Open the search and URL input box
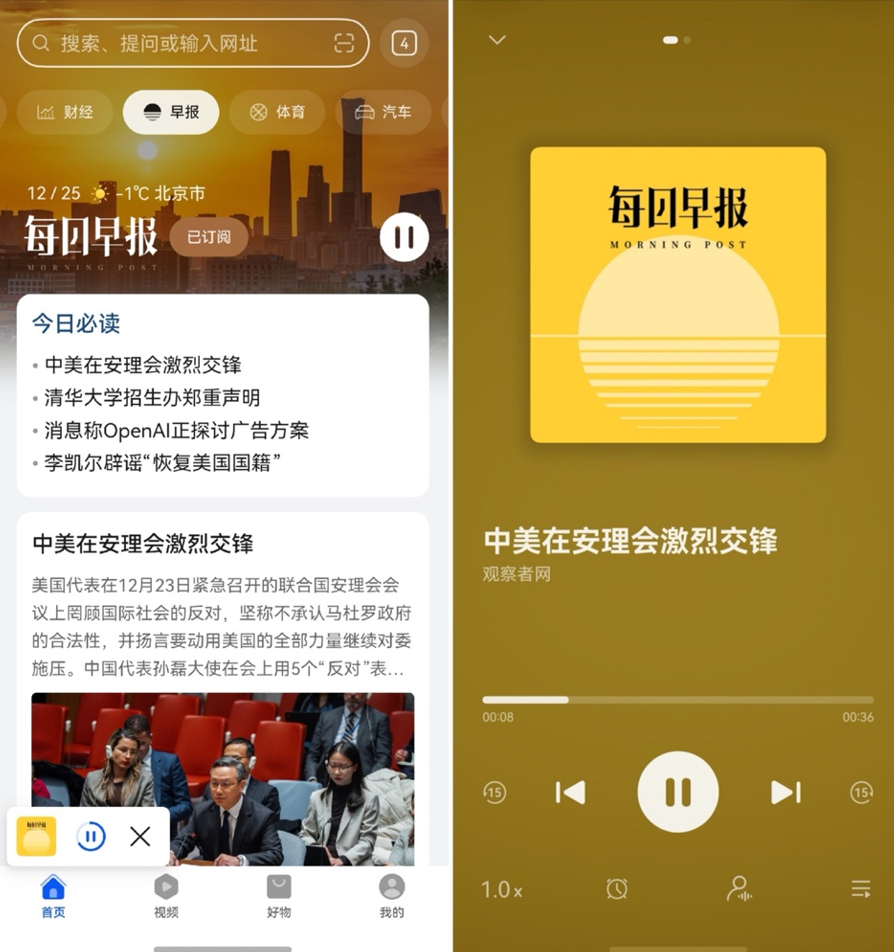The width and height of the screenshot is (894, 952). pyautogui.click(x=180, y=43)
